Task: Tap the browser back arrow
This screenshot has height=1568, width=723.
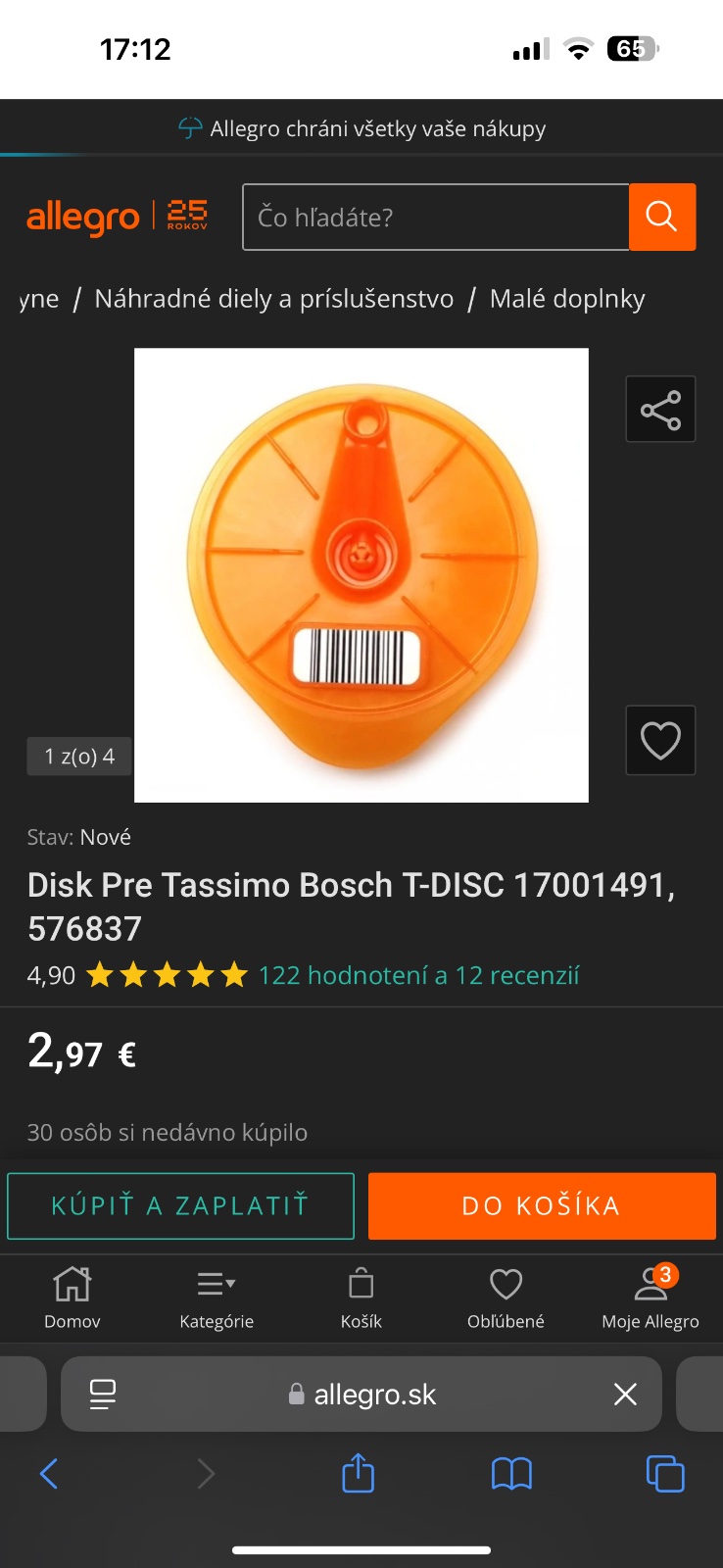Action: click(x=49, y=1473)
